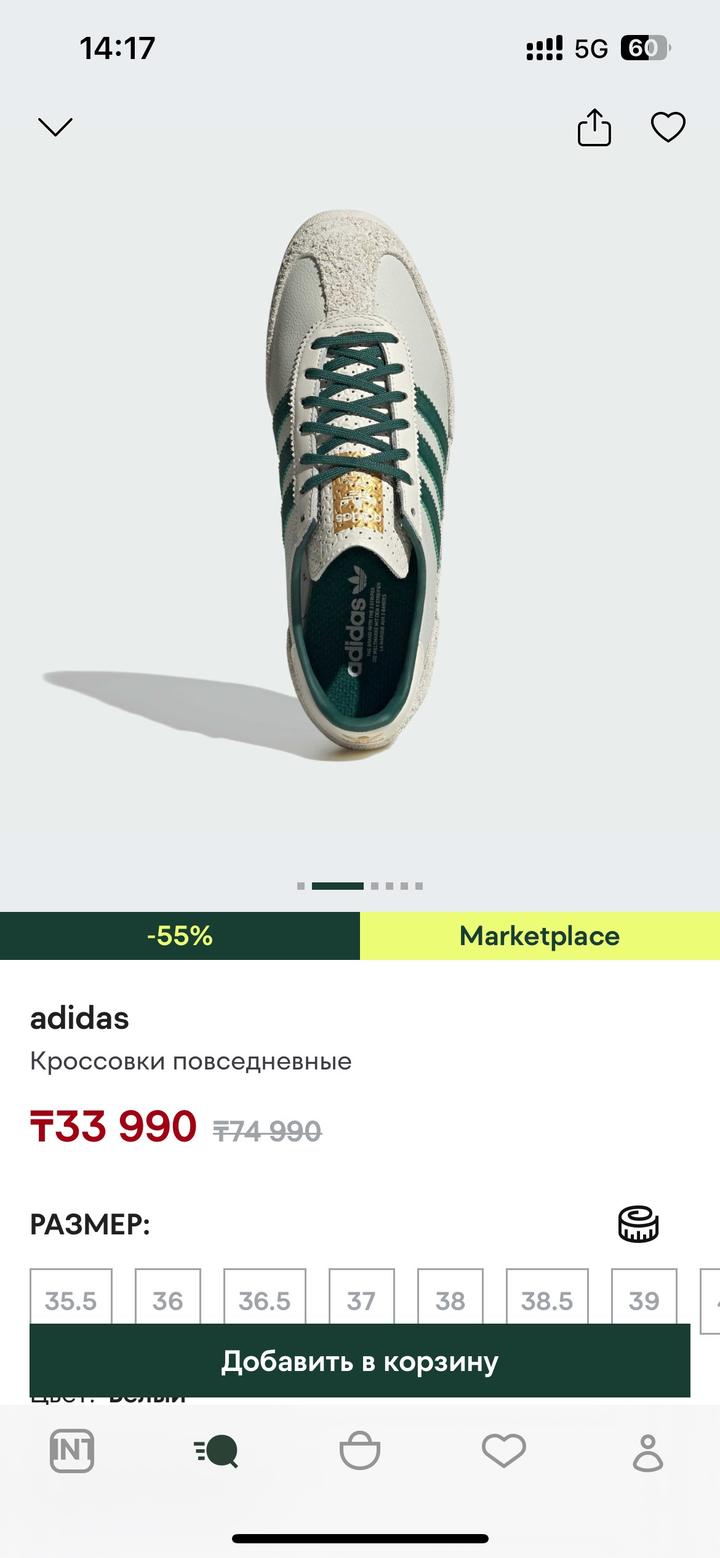Open the profile tab
This screenshot has width=720, height=1558.
tap(648, 1451)
